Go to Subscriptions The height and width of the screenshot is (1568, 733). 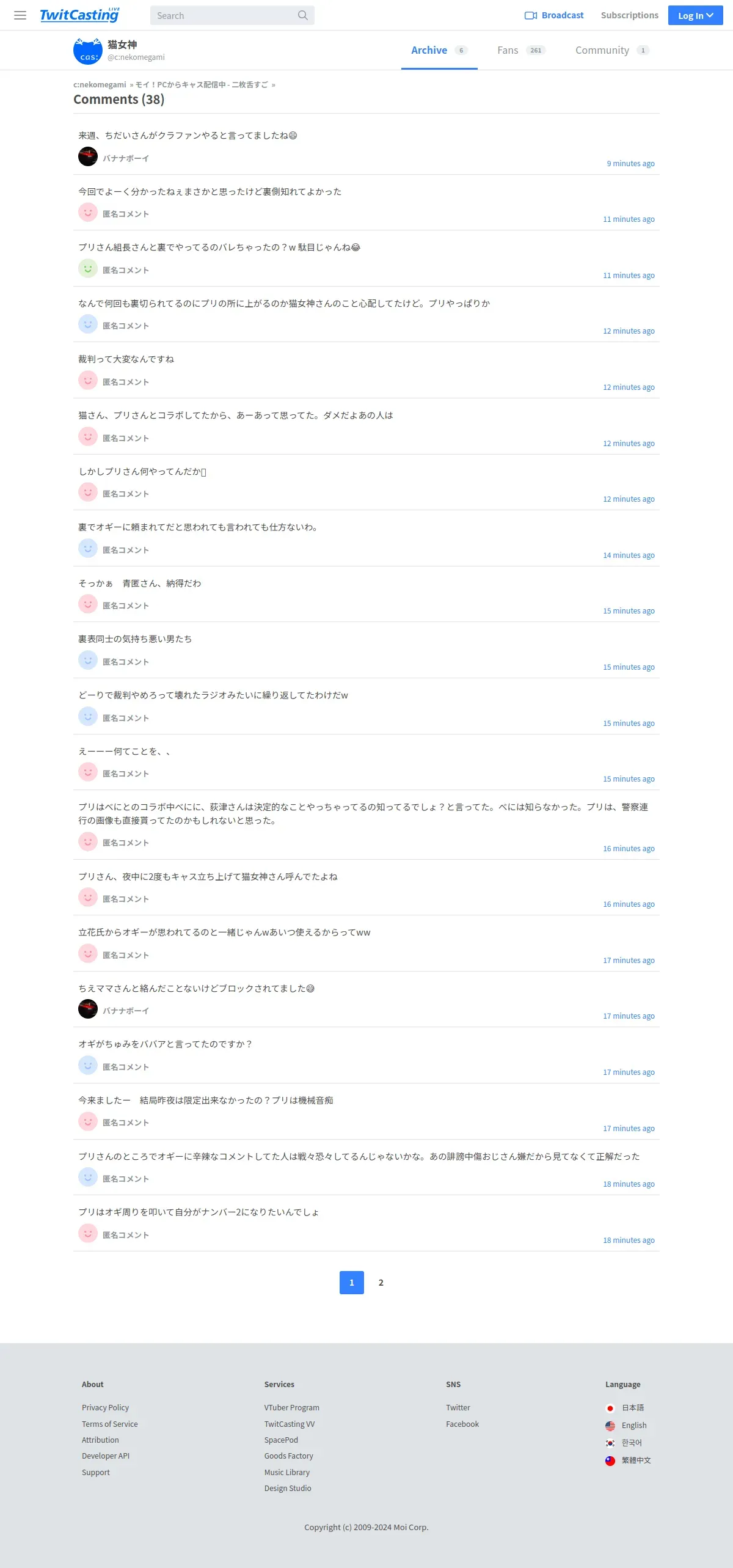pos(629,15)
